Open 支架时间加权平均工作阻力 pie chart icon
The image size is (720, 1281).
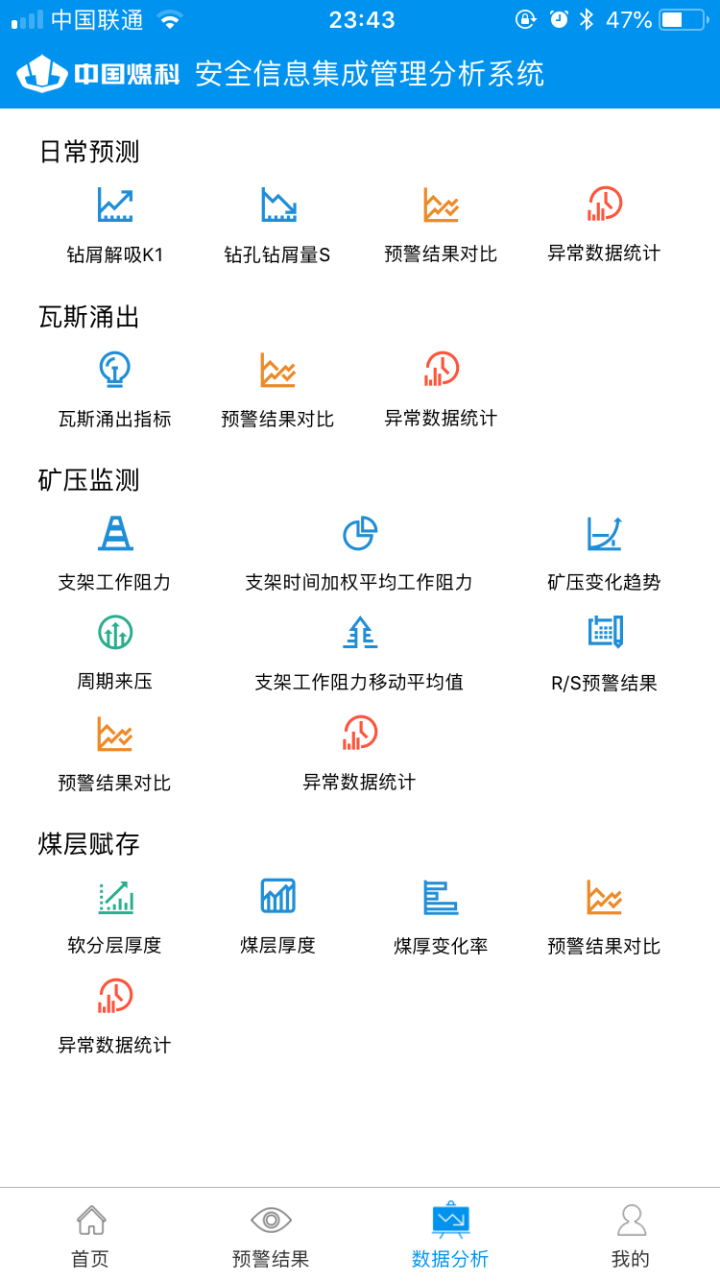(360, 533)
